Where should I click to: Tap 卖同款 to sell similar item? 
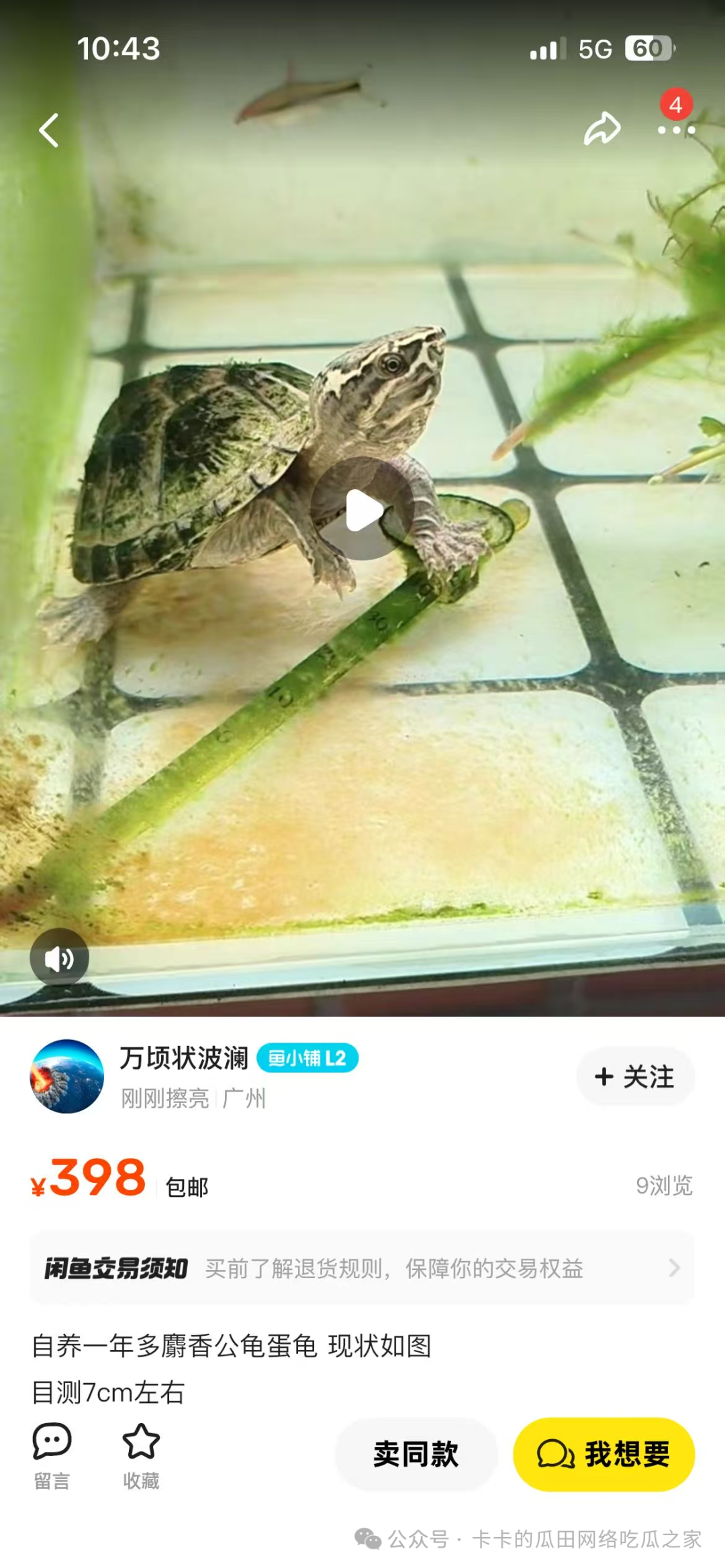point(416,1455)
